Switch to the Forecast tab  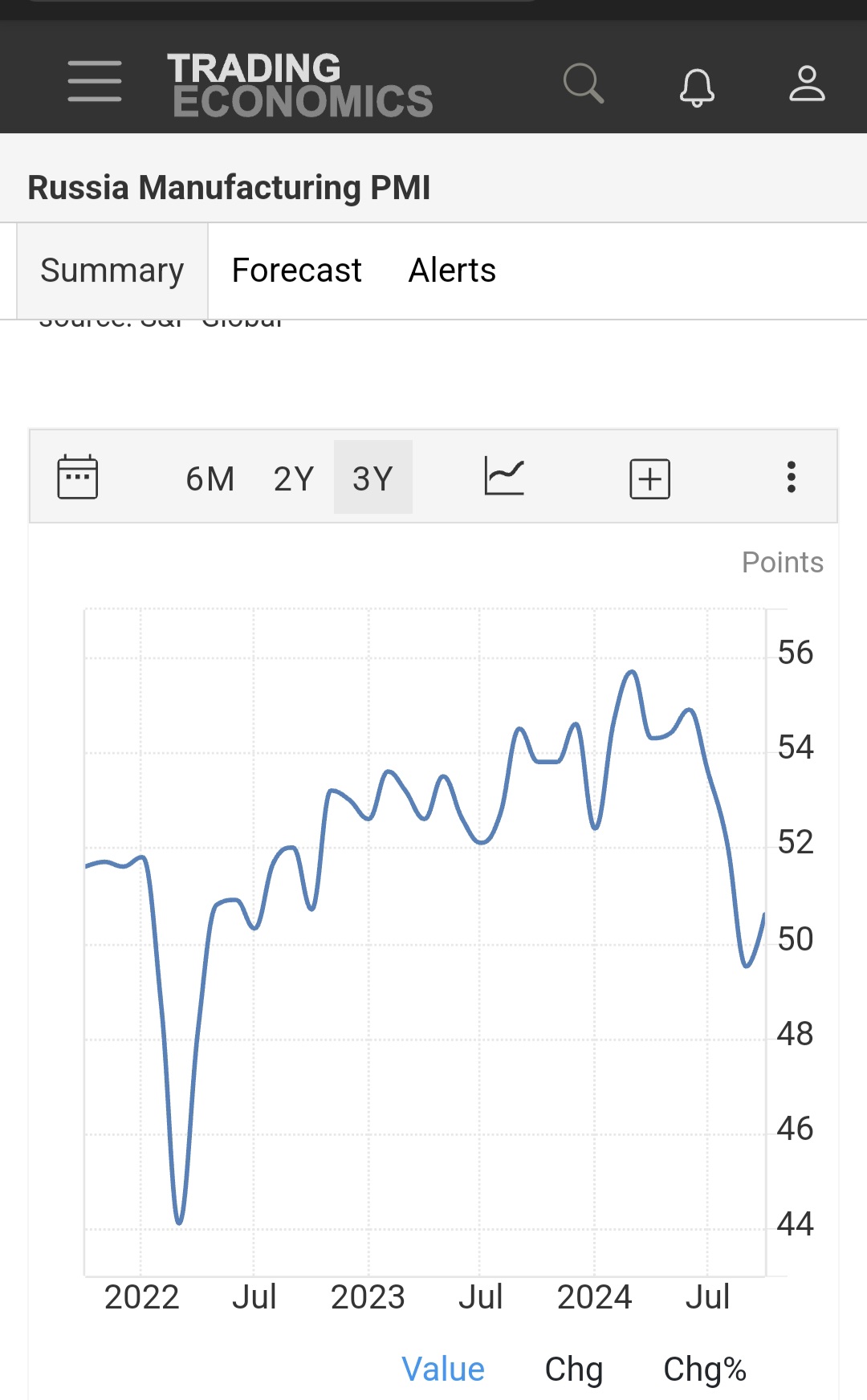tap(296, 271)
